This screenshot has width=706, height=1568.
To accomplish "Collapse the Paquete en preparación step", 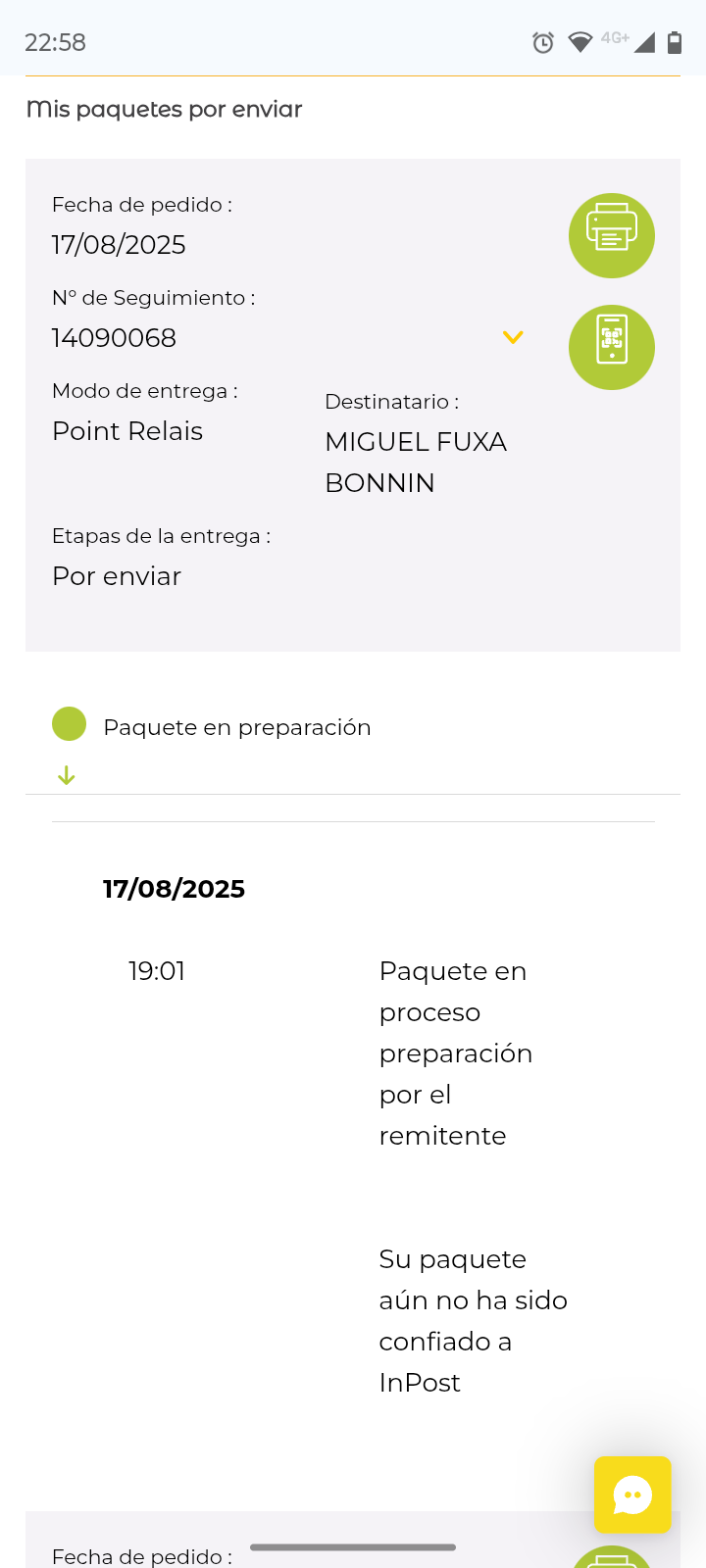I will click(x=67, y=776).
